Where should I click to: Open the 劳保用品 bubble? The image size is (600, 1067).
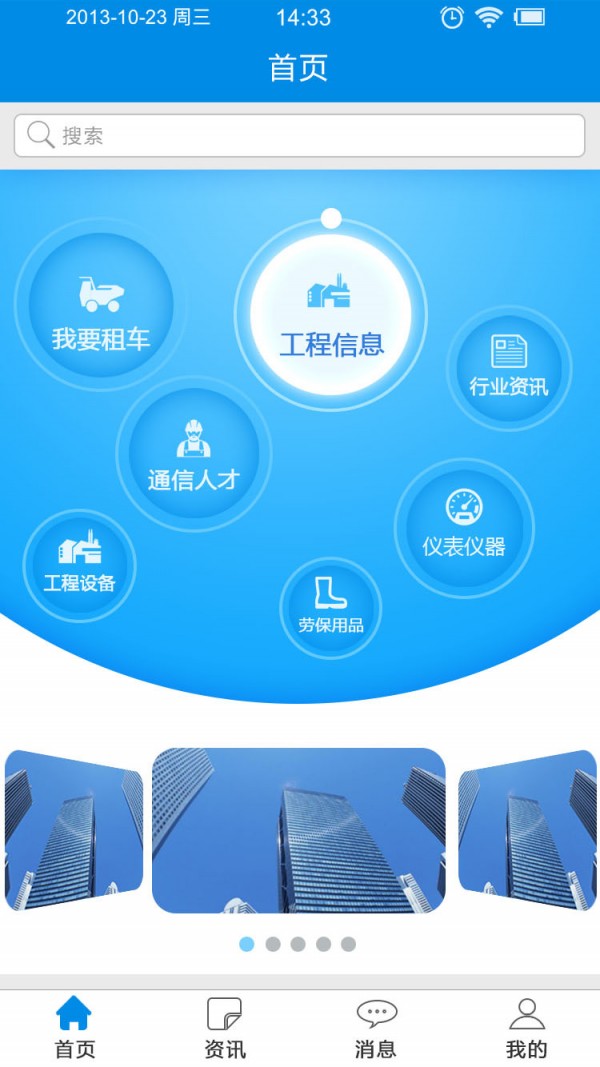click(x=330, y=607)
